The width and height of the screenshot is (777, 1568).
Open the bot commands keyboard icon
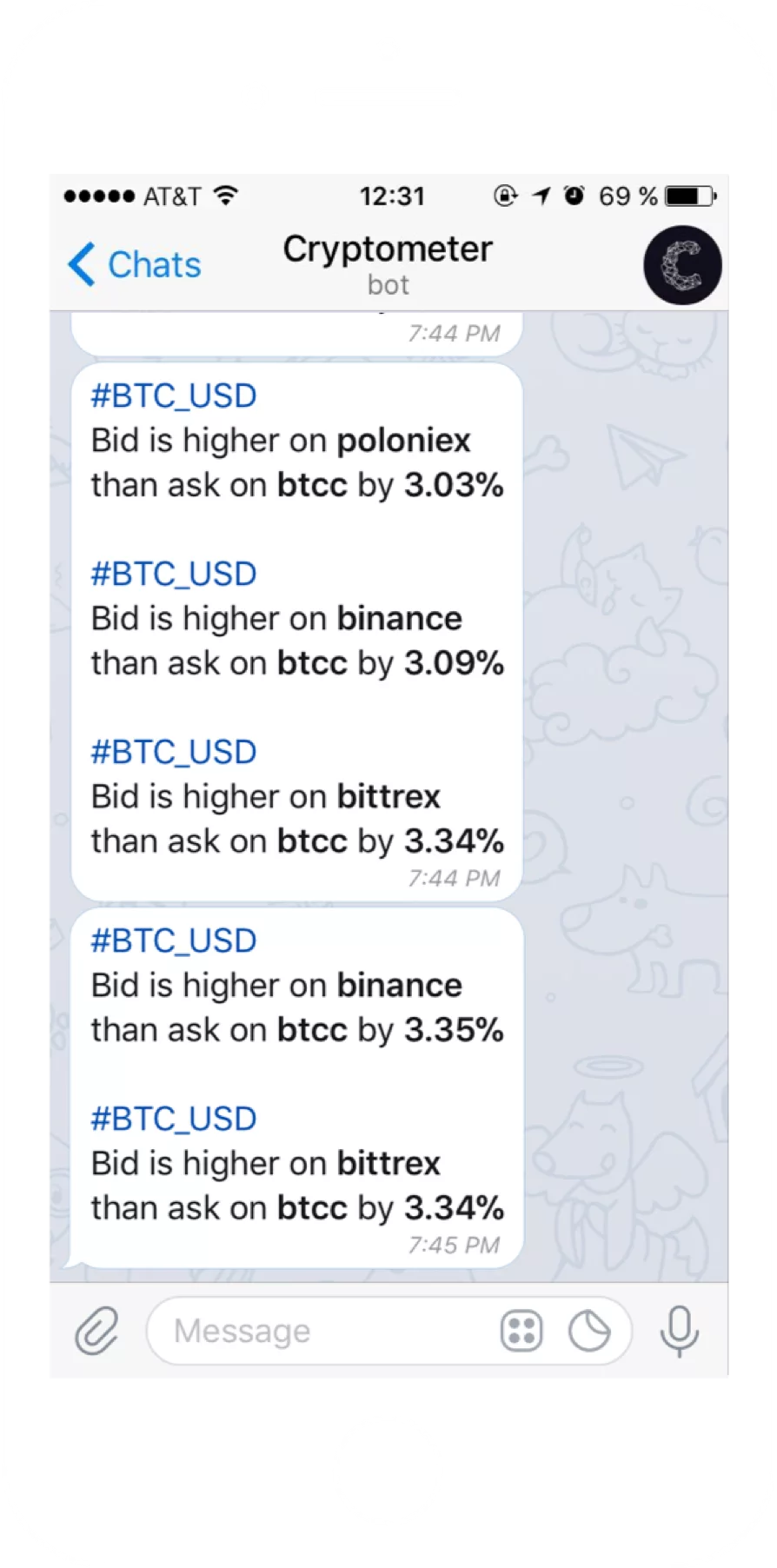coord(521,1331)
